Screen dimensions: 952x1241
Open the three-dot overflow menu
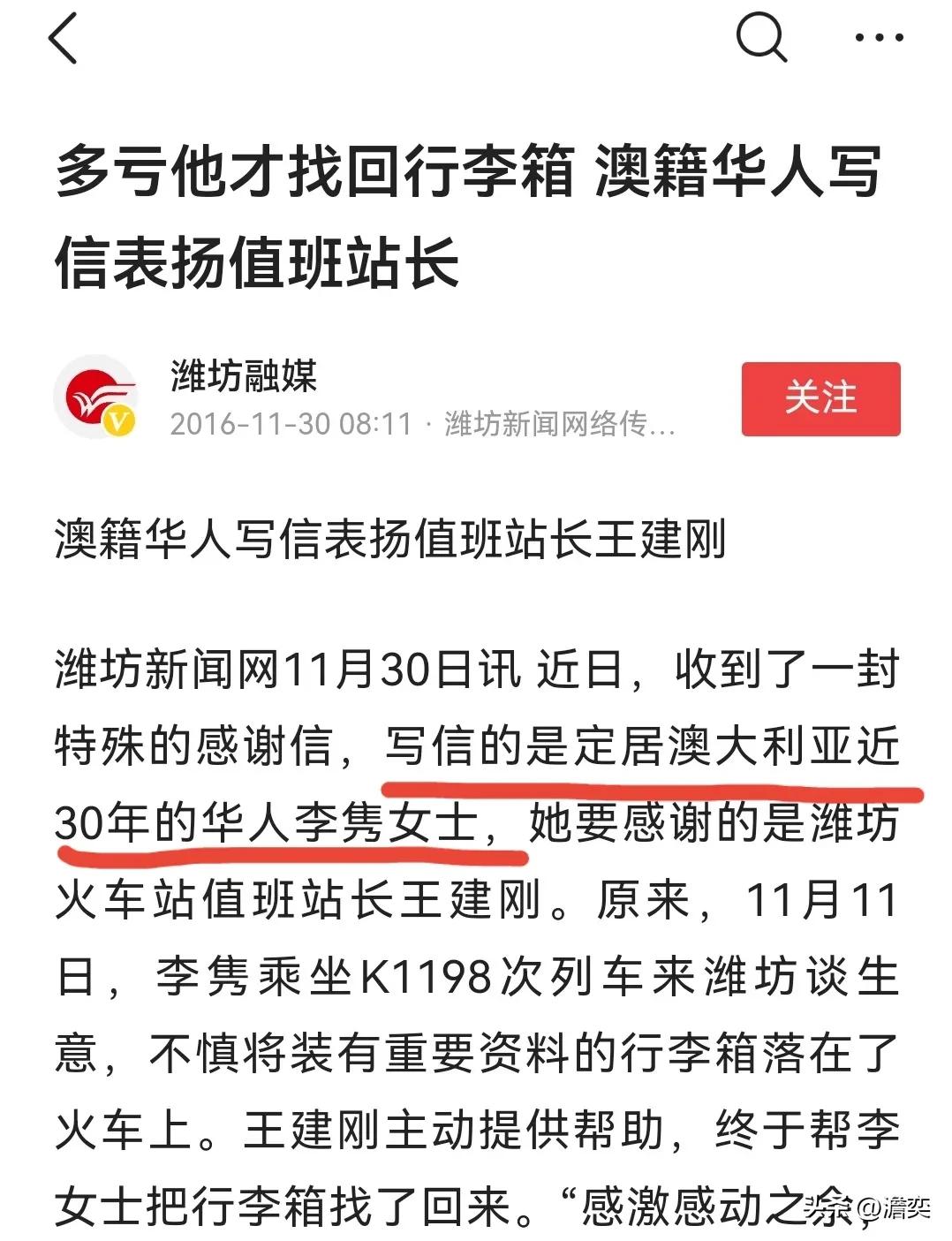[880, 38]
